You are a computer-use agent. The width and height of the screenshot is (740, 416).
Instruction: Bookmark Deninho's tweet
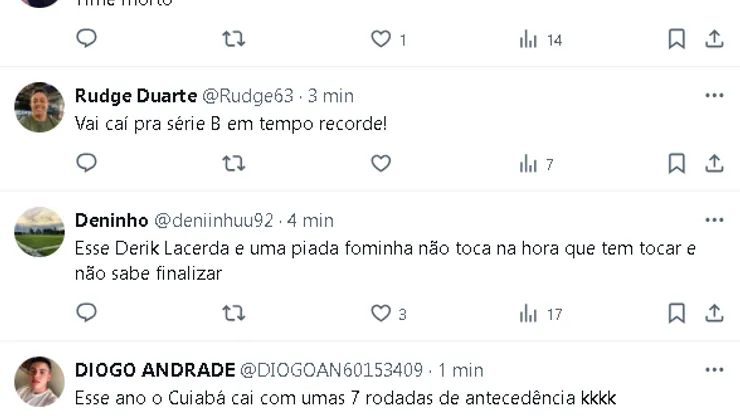point(677,313)
